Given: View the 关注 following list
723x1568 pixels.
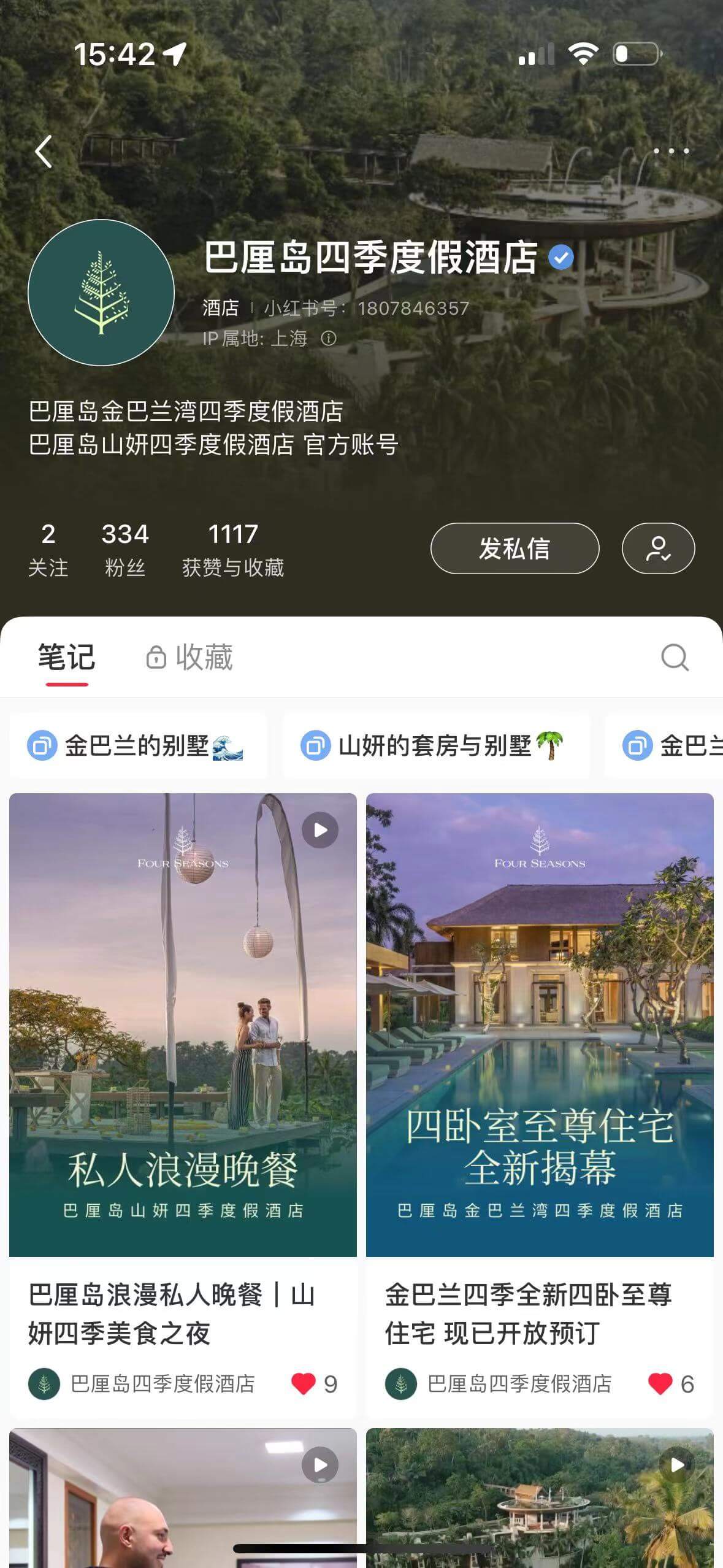Looking at the screenshot, I should click(x=48, y=549).
